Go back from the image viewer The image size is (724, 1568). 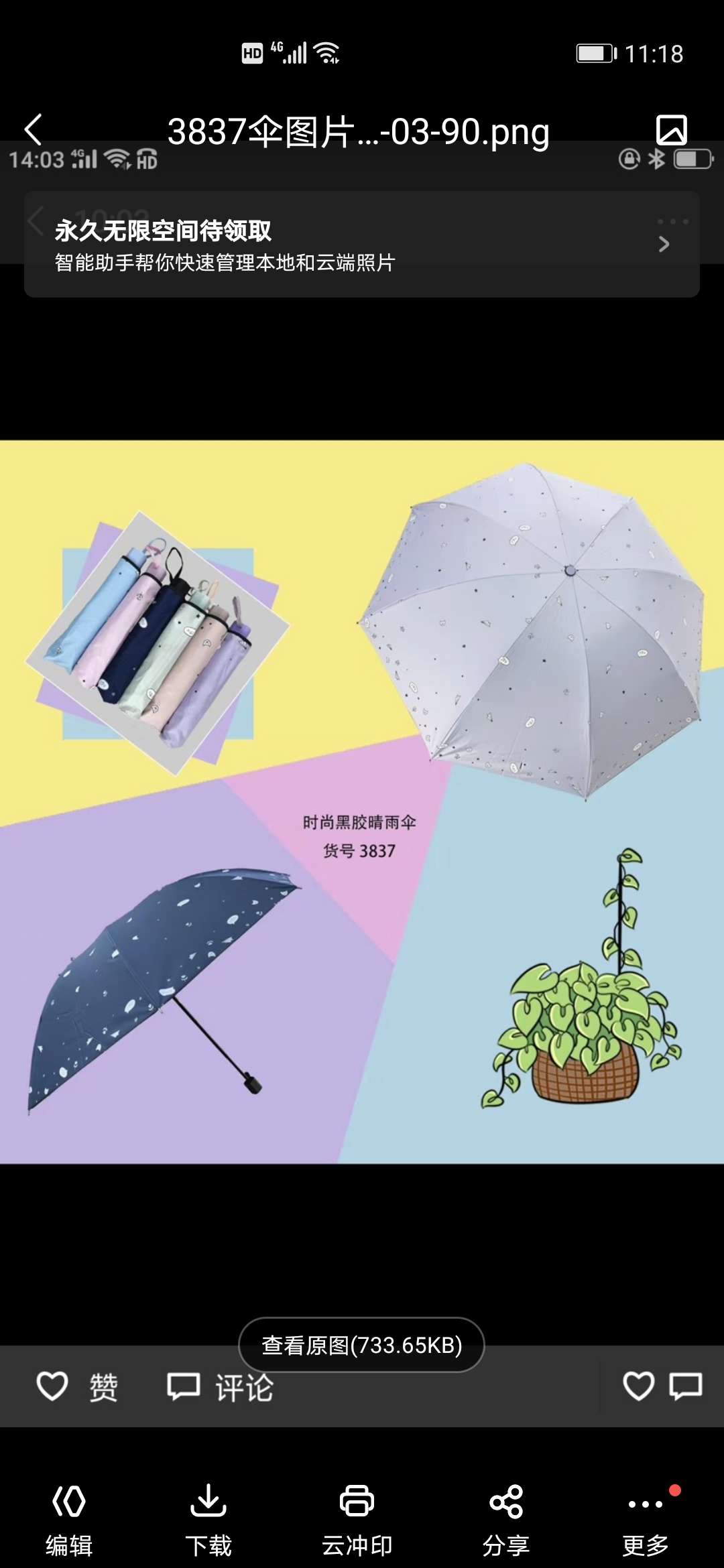click(x=33, y=129)
